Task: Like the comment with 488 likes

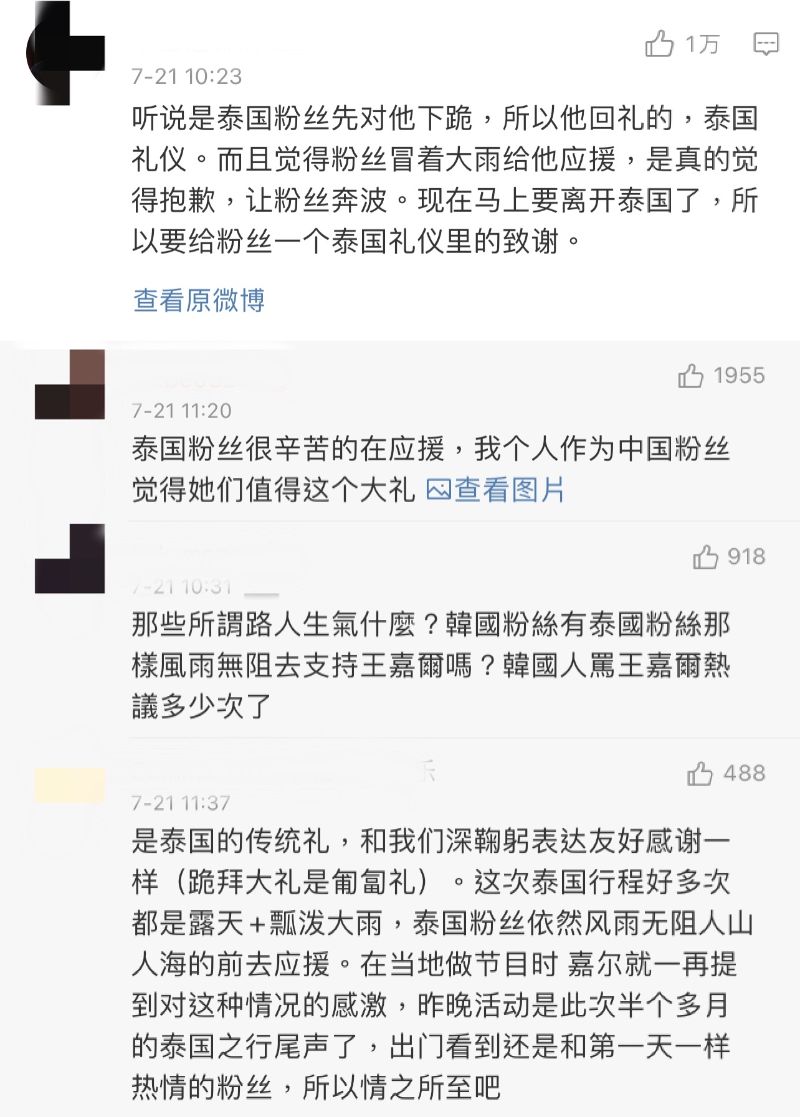Action: point(700,773)
